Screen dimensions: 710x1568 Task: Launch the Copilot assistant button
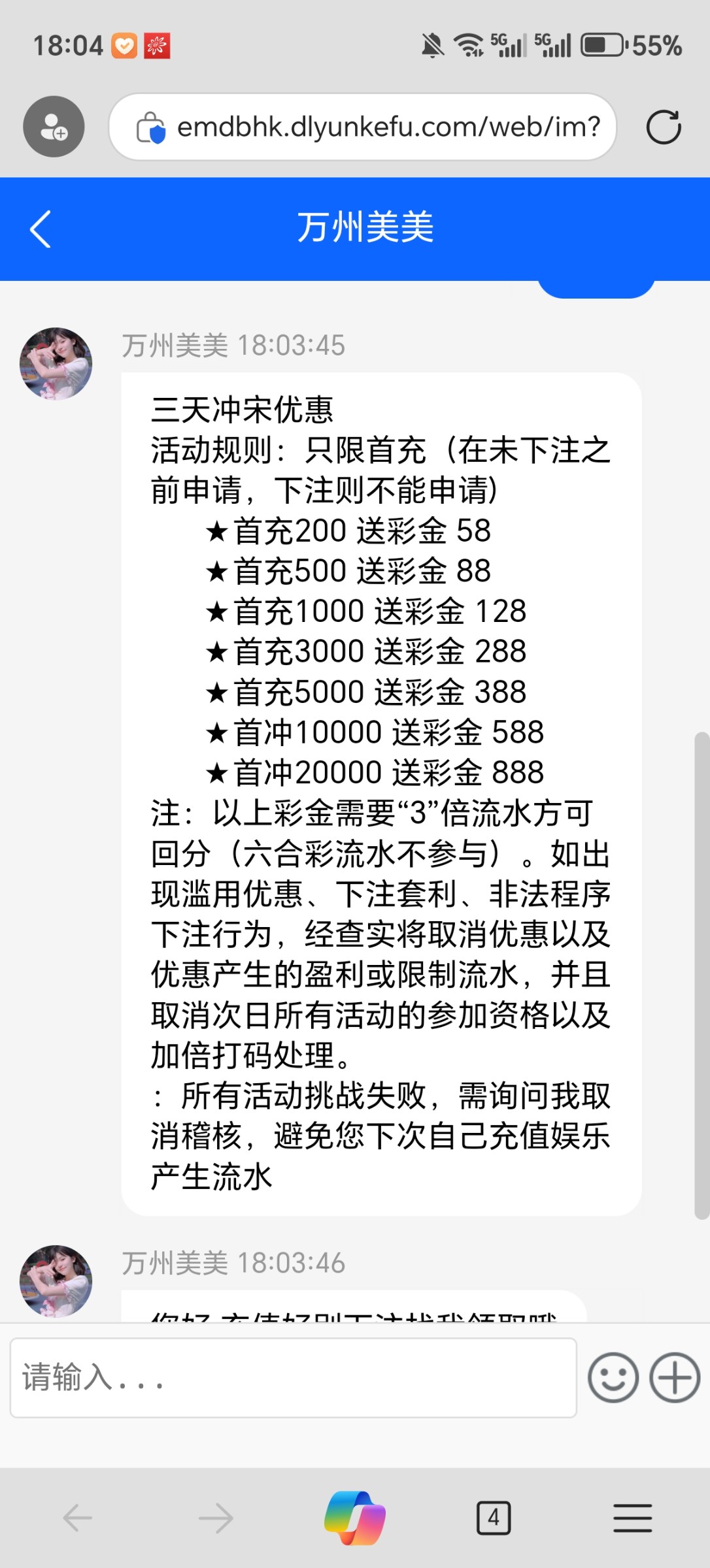click(x=355, y=1518)
